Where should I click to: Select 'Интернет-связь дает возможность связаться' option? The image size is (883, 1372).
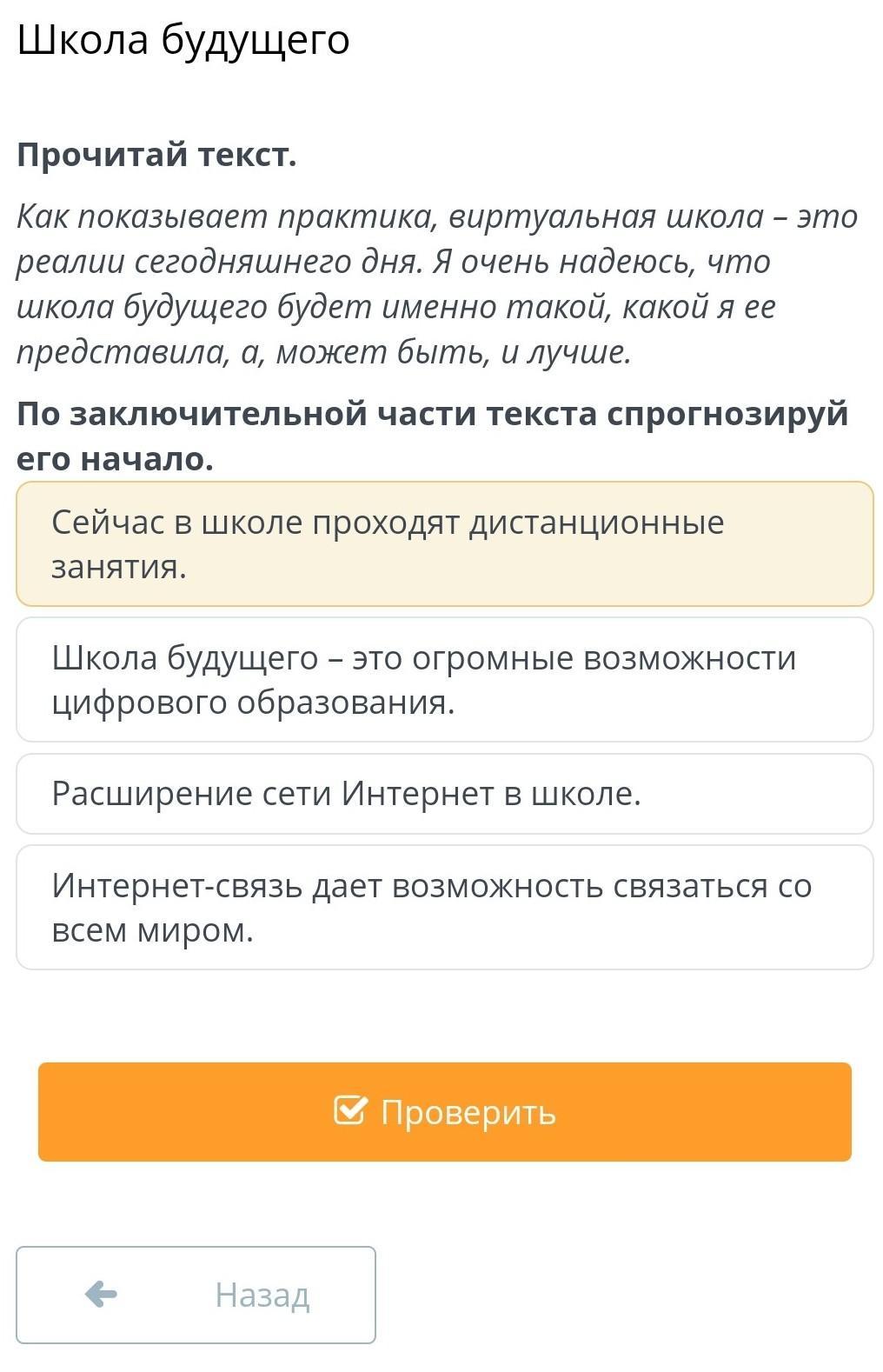pyautogui.click(x=444, y=907)
